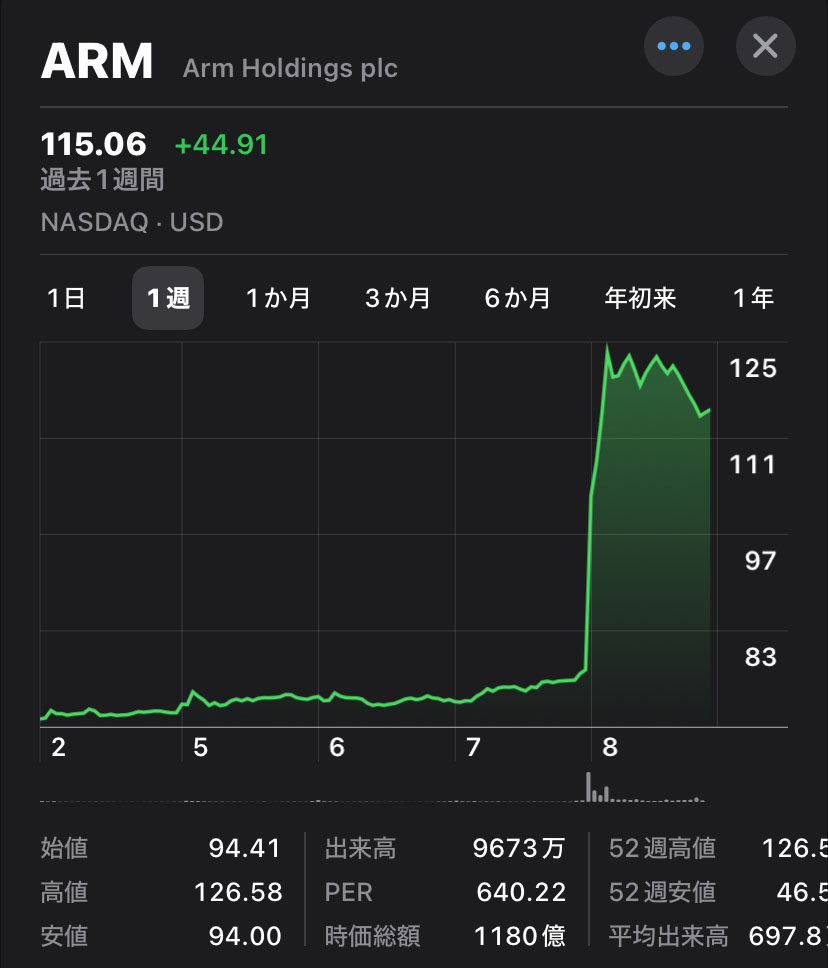Open the three-dot more options menu
Viewport: 828px width, 968px height.
point(674,46)
